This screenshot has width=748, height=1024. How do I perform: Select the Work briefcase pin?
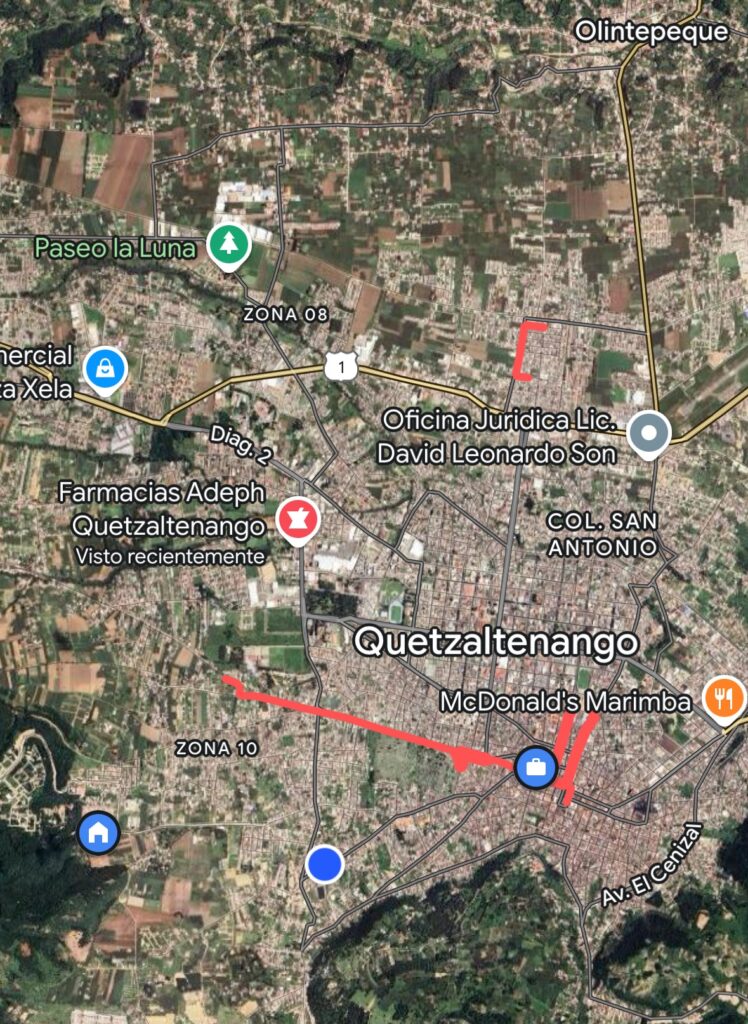(536, 767)
